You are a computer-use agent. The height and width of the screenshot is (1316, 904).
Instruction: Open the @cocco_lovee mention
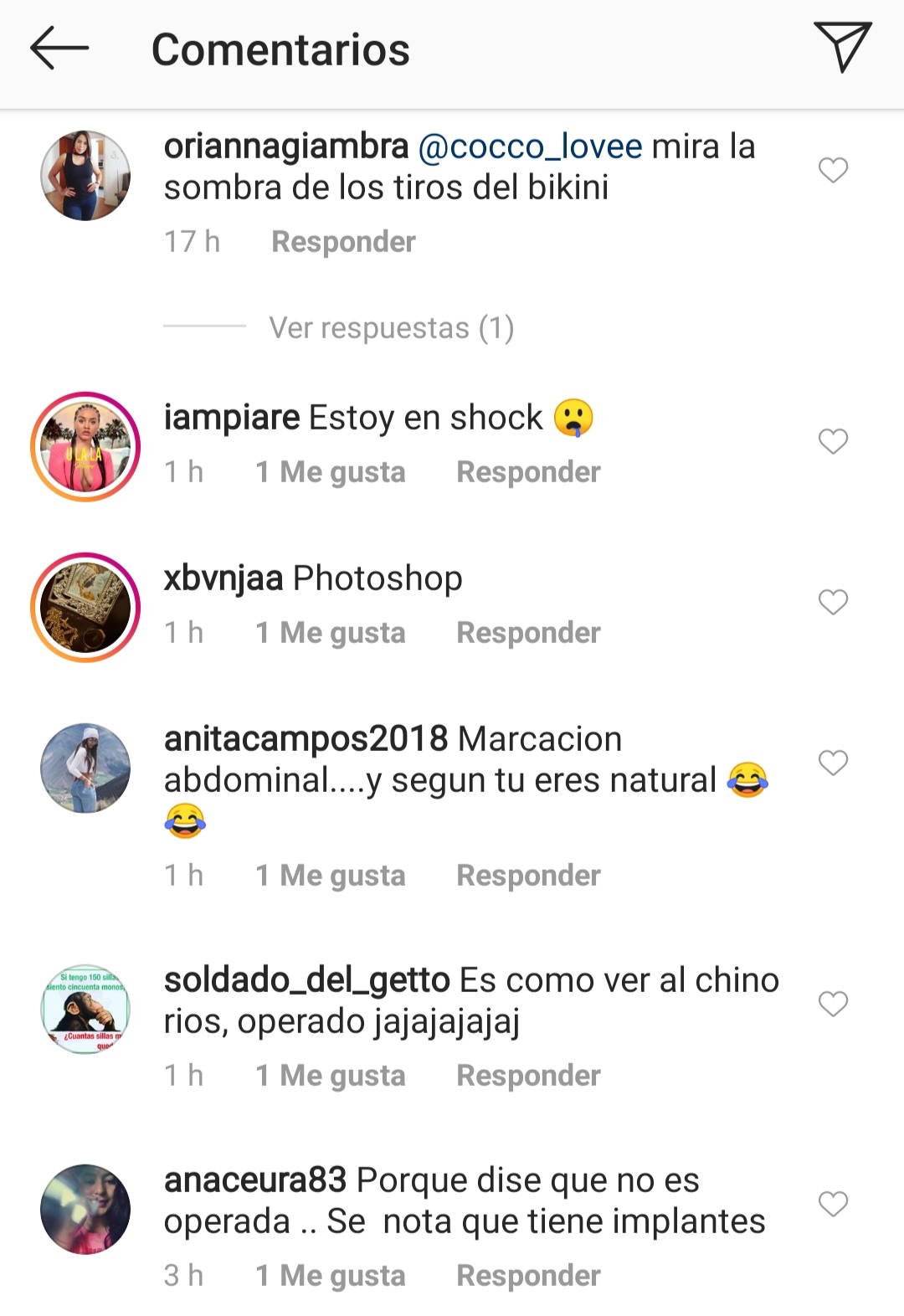tap(530, 147)
